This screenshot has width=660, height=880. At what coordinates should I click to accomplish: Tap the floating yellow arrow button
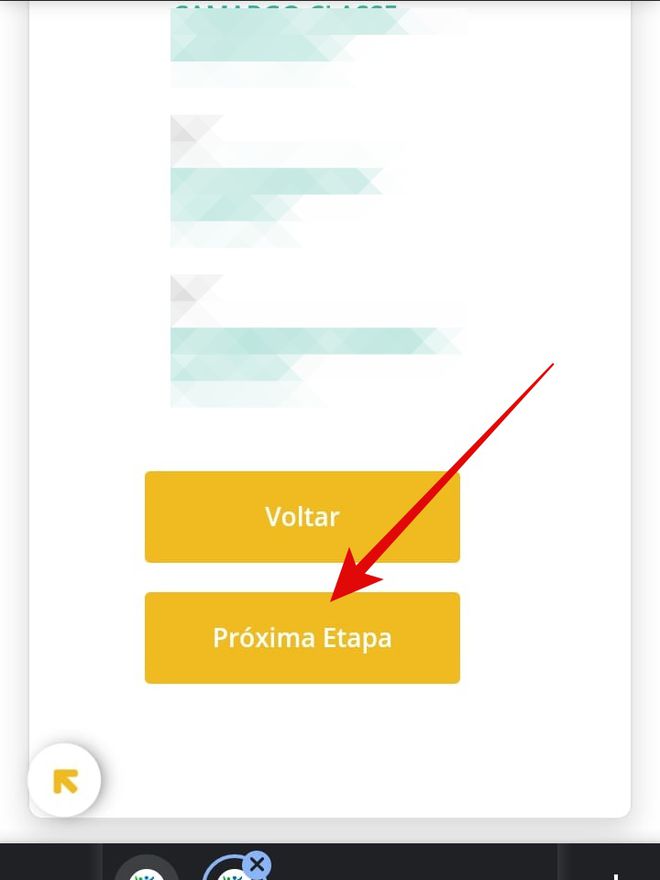point(65,781)
